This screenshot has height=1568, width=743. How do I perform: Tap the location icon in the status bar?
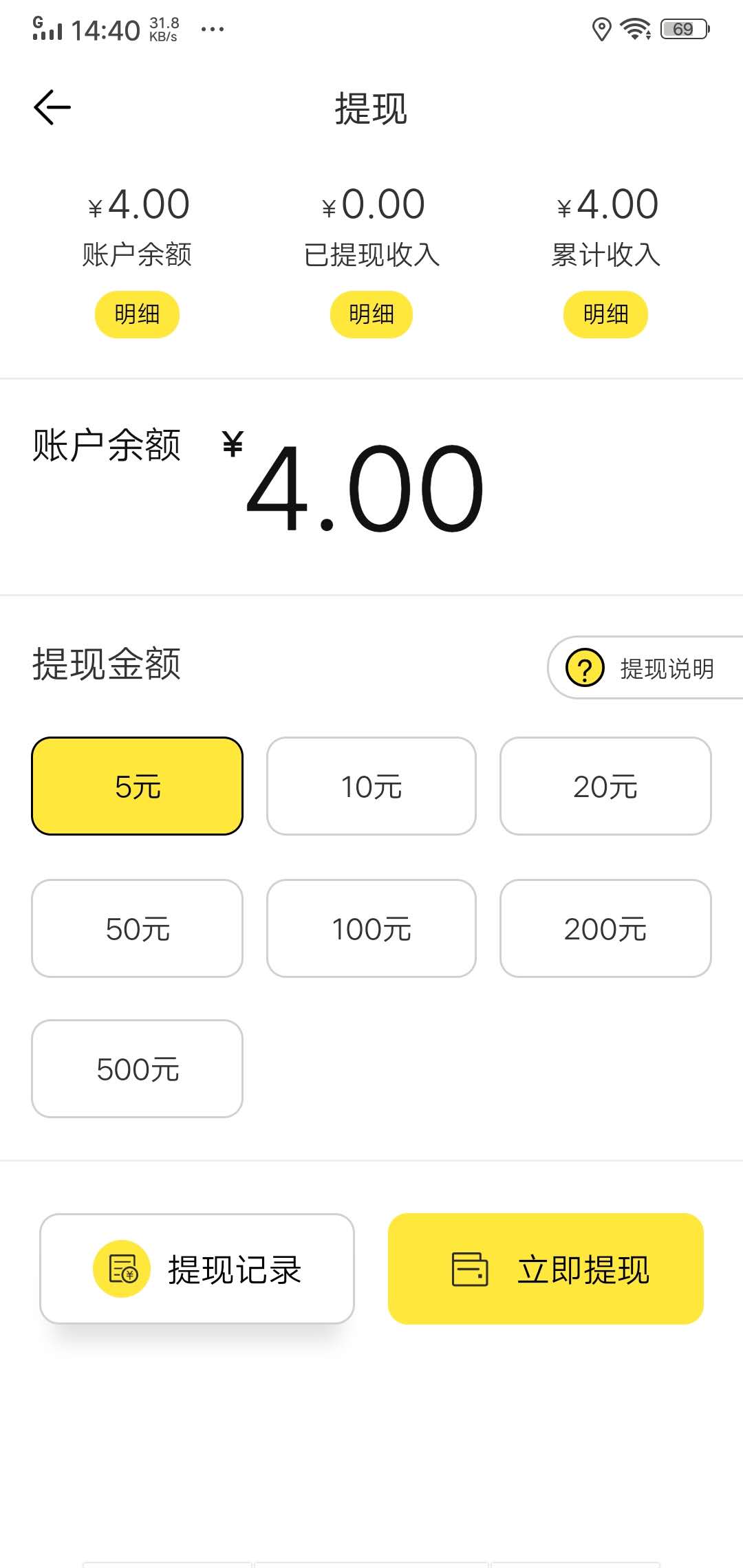click(601, 29)
